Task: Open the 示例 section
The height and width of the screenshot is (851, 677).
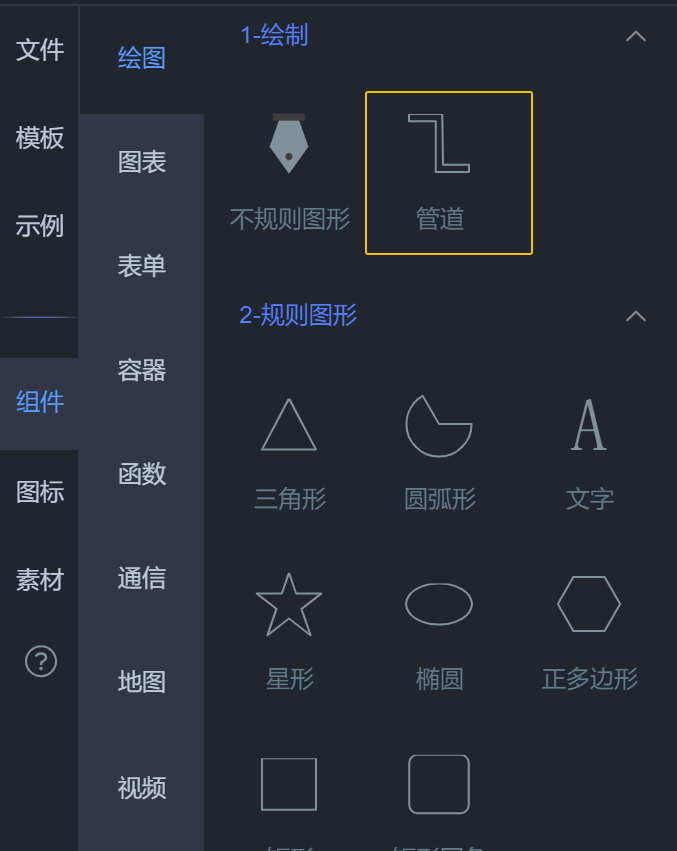Action: pyautogui.click(x=40, y=226)
